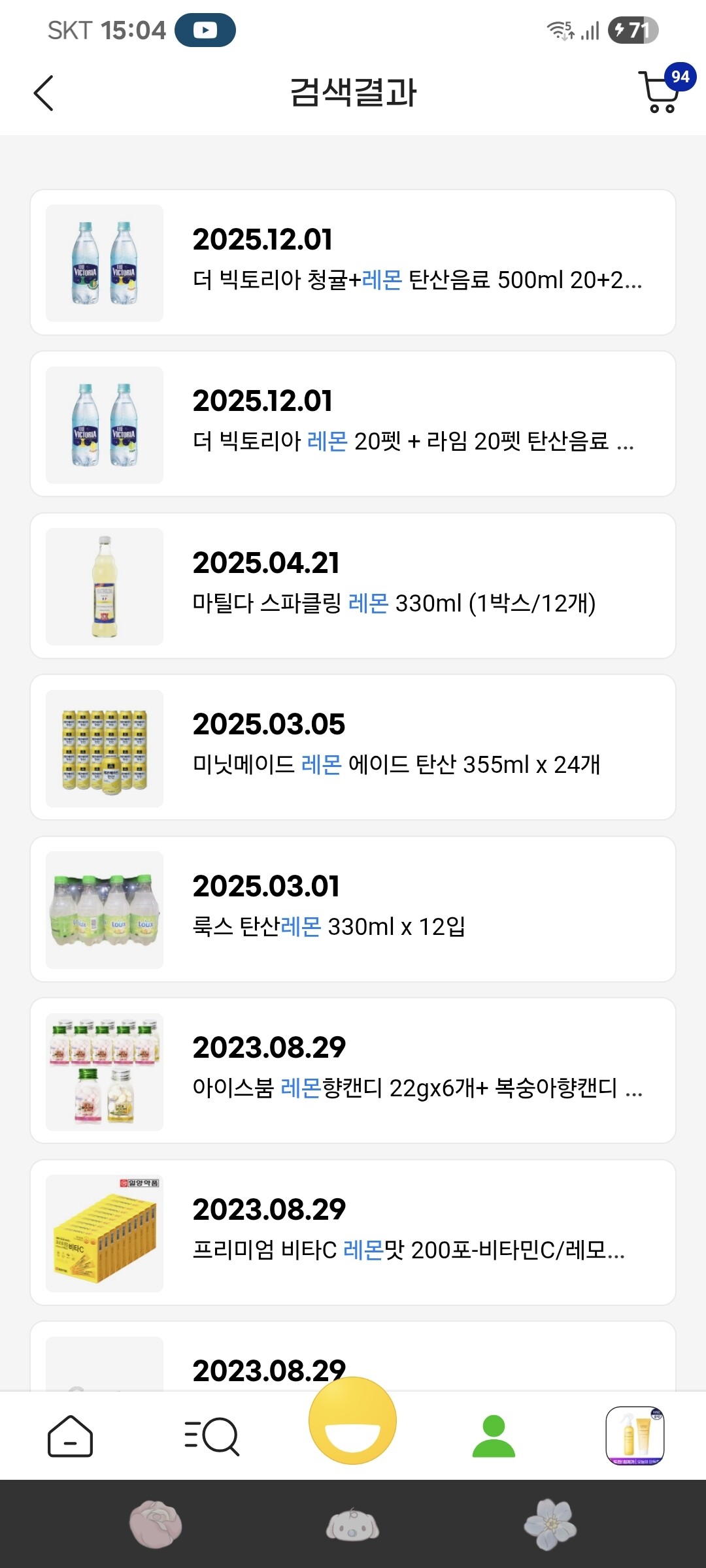706x1568 pixels.
Task: Tap the yellow smiley center button
Action: [353, 1420]
